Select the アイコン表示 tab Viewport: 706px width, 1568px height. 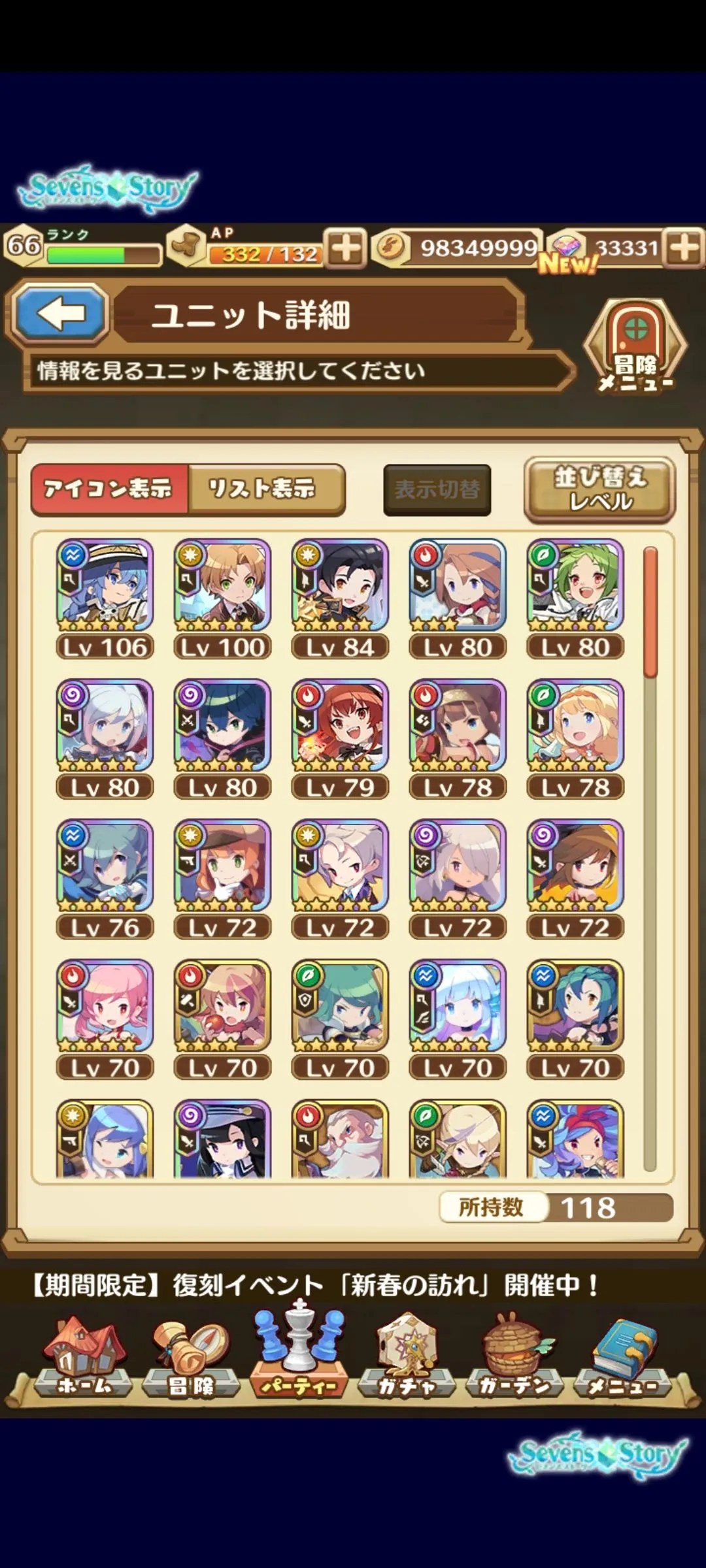110,489
